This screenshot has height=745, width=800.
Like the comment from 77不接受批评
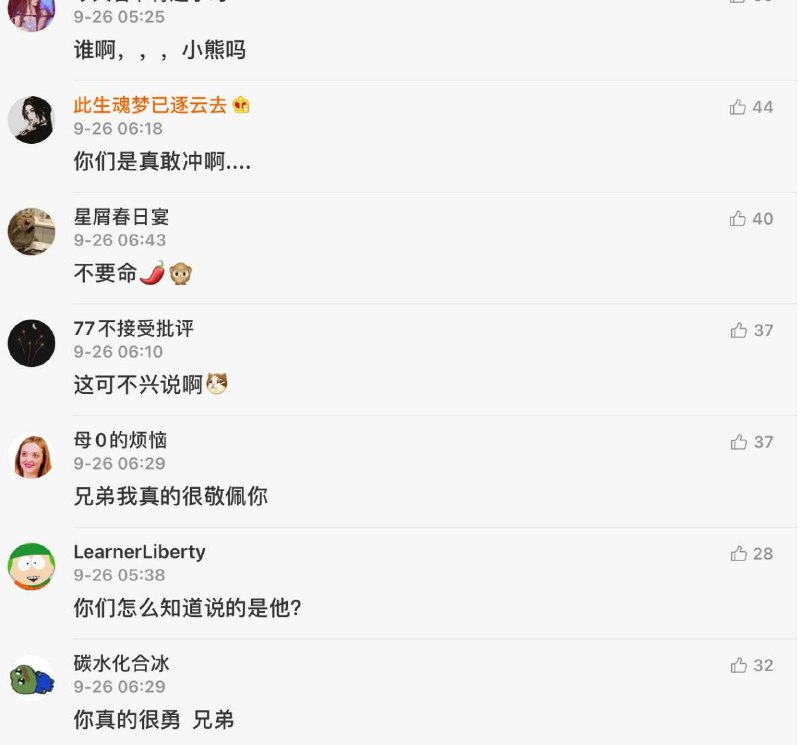(x=739, y=330)
